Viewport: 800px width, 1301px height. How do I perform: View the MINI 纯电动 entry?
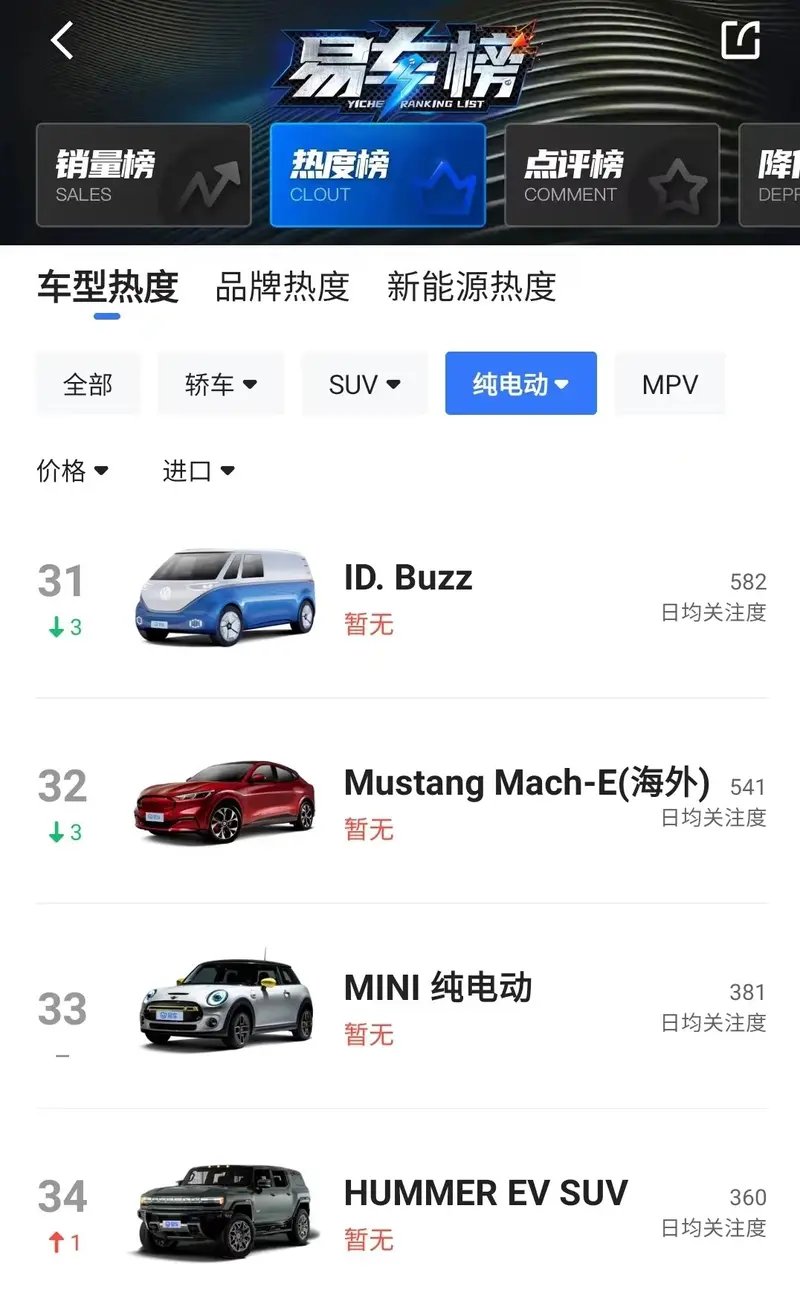tap(437, 988)
